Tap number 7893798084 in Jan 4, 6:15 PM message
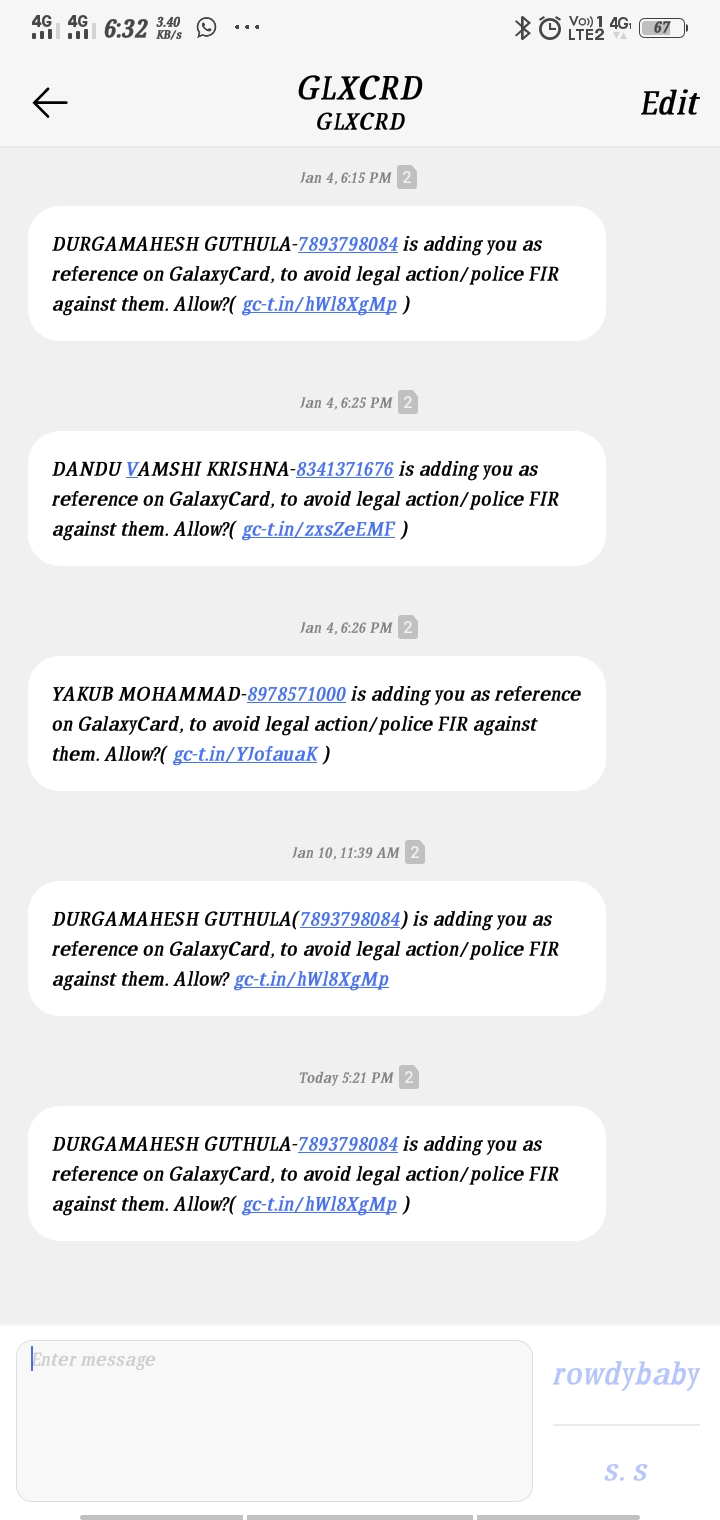 pyautogui.click(x=348, y=244)
